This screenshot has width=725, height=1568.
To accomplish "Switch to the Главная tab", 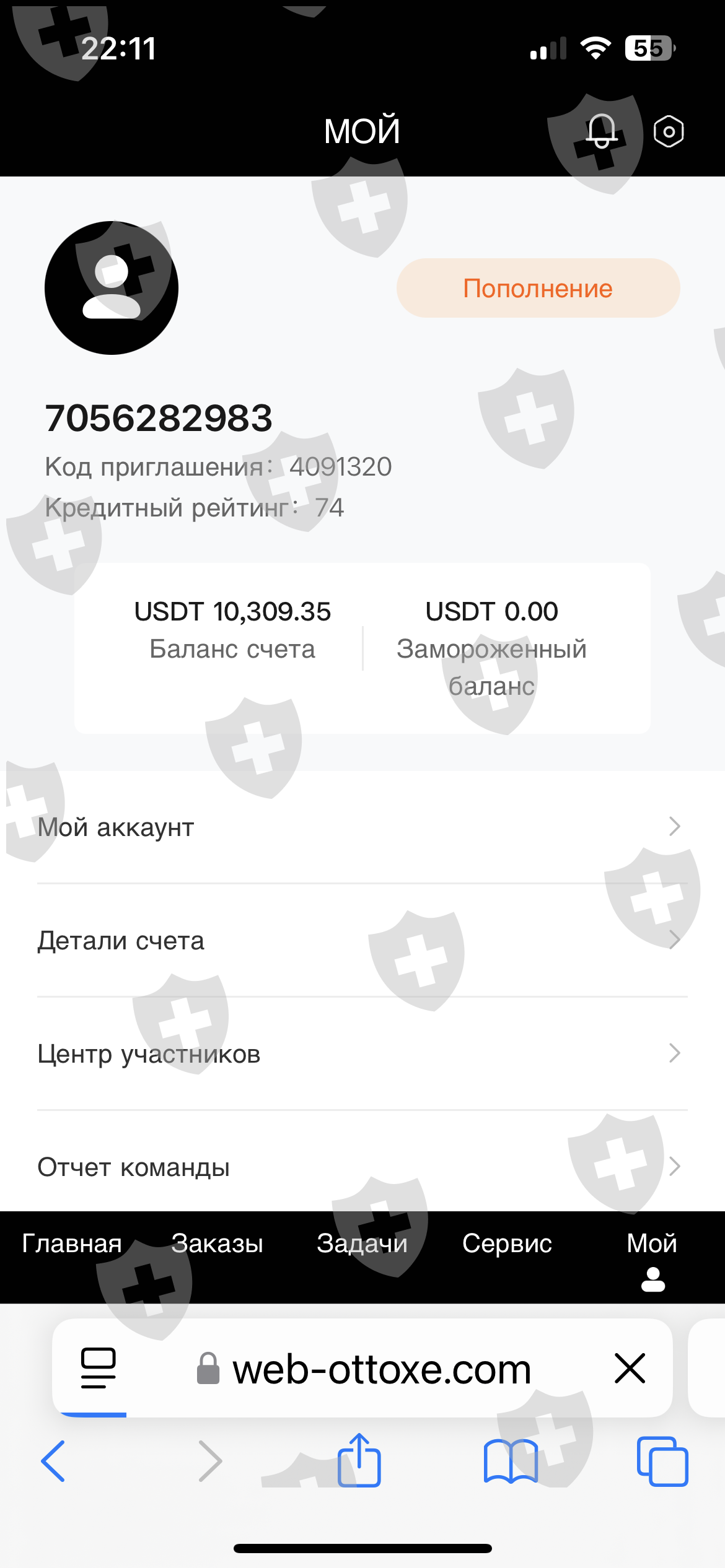I will (72, 1244).
